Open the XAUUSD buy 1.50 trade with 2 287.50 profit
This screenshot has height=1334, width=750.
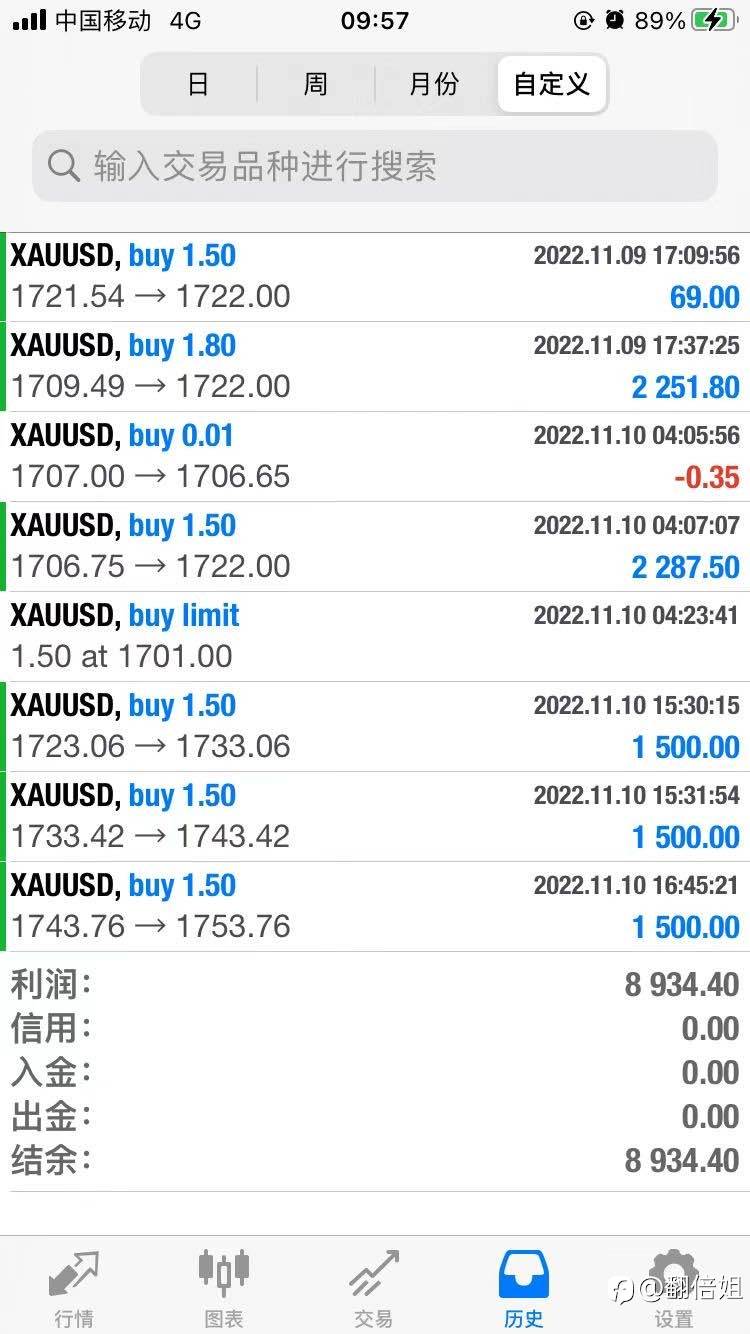(375, 547)
